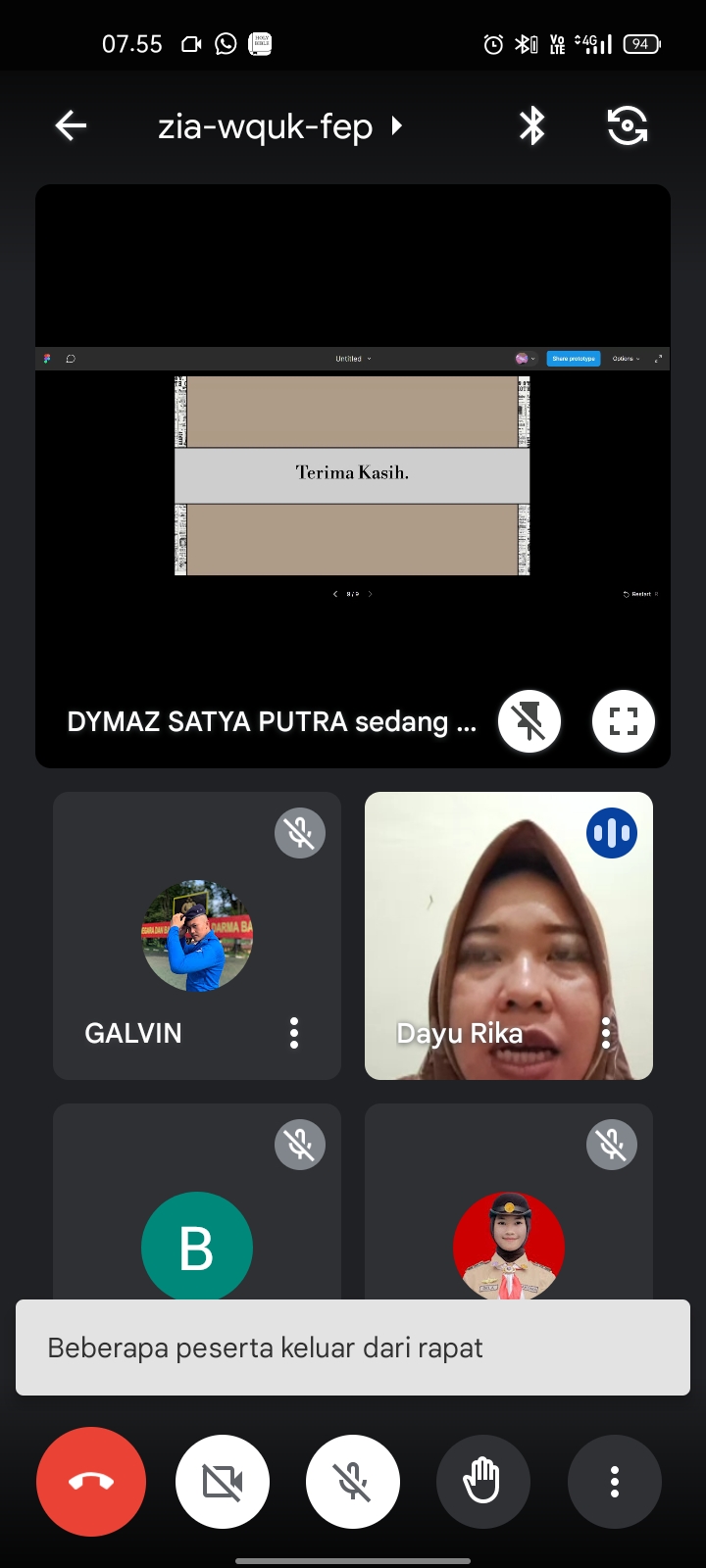This screenshot has width=706, height=1568.
Task: Open more options in bottom bar
Action: tap(615, 1482)
